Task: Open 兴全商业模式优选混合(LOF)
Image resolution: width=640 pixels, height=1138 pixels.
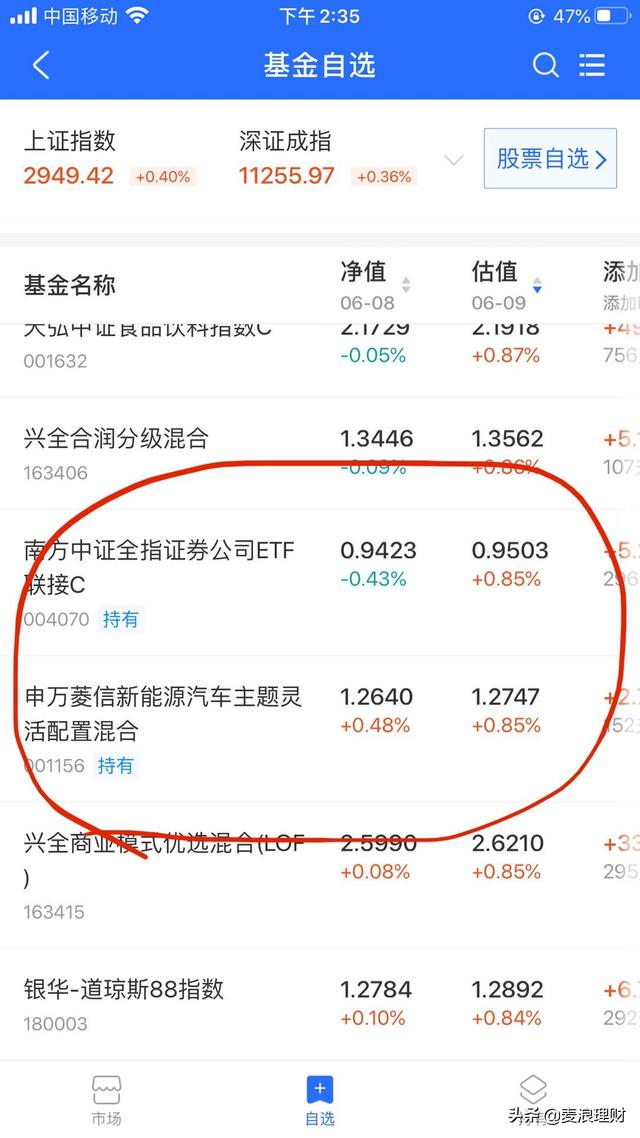Action: tap(163, 860)
